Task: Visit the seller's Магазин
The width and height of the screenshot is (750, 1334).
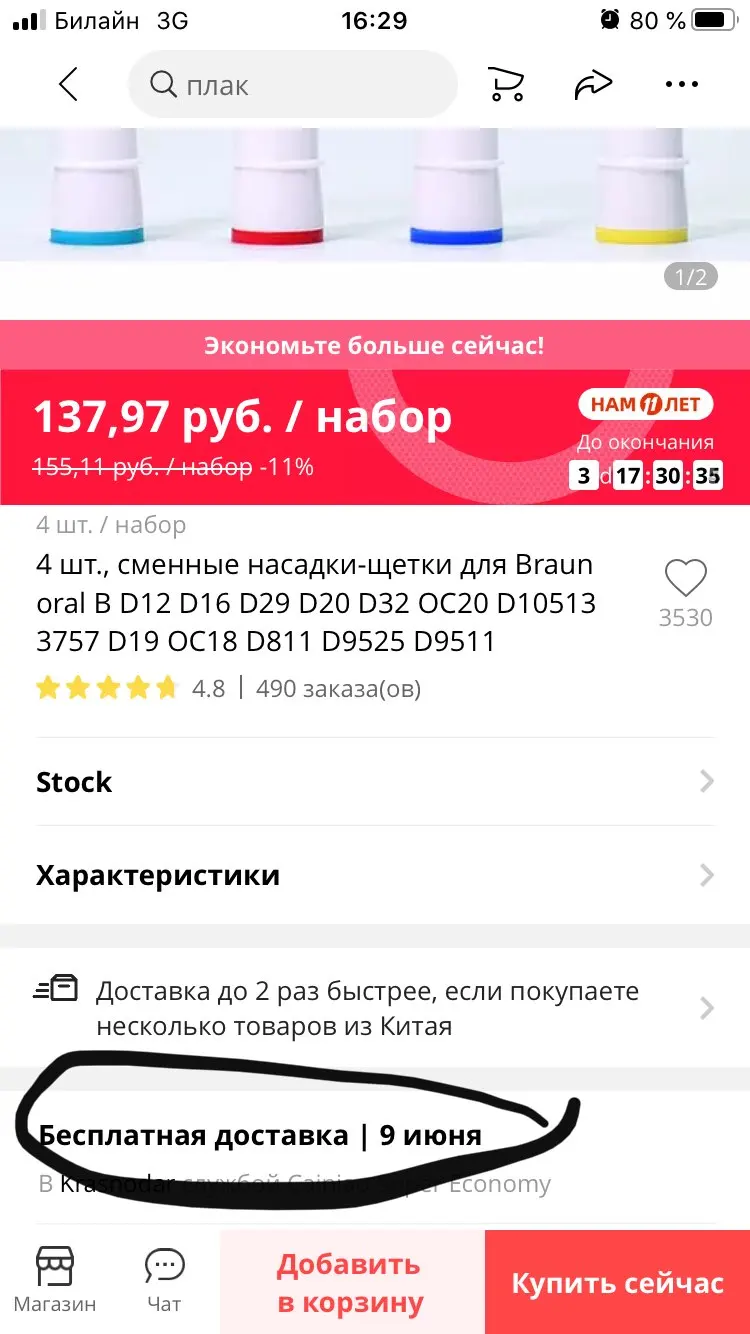Action: (55, 1279)
